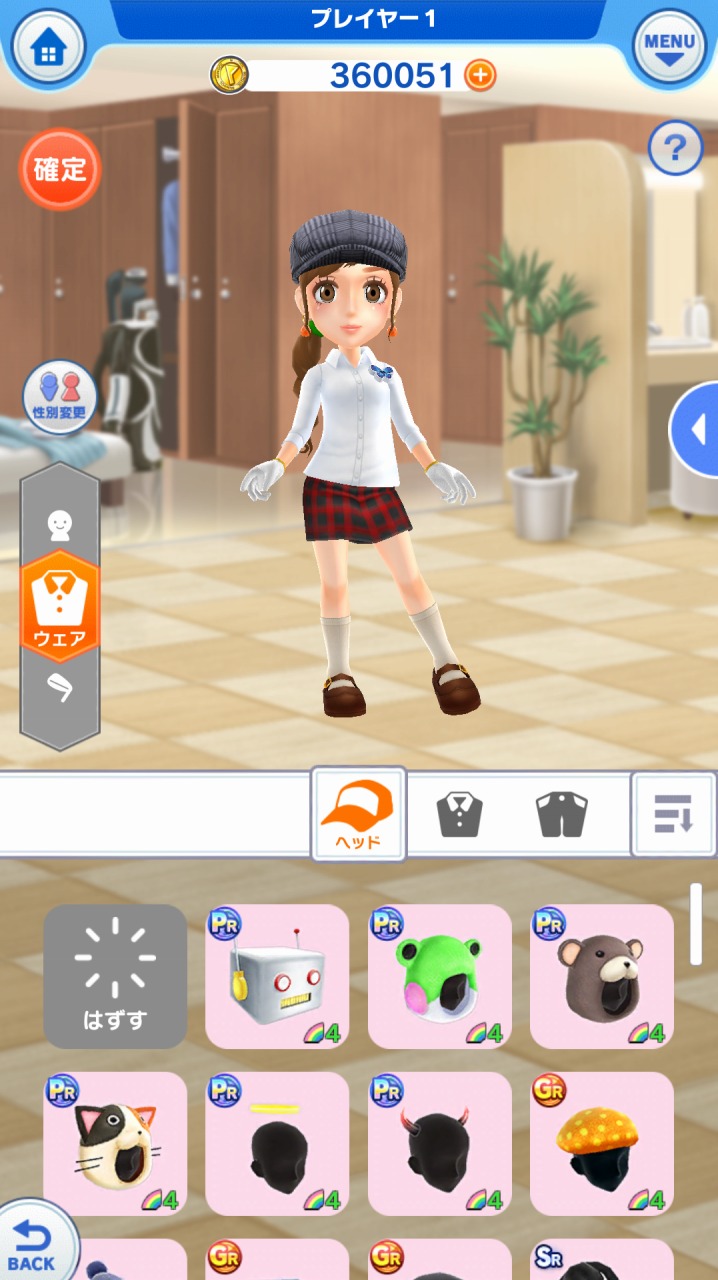The height and width of the screenshot is (1280, 718).
Task: Select the ヘッド headwear category
Action: pos(358,812)
